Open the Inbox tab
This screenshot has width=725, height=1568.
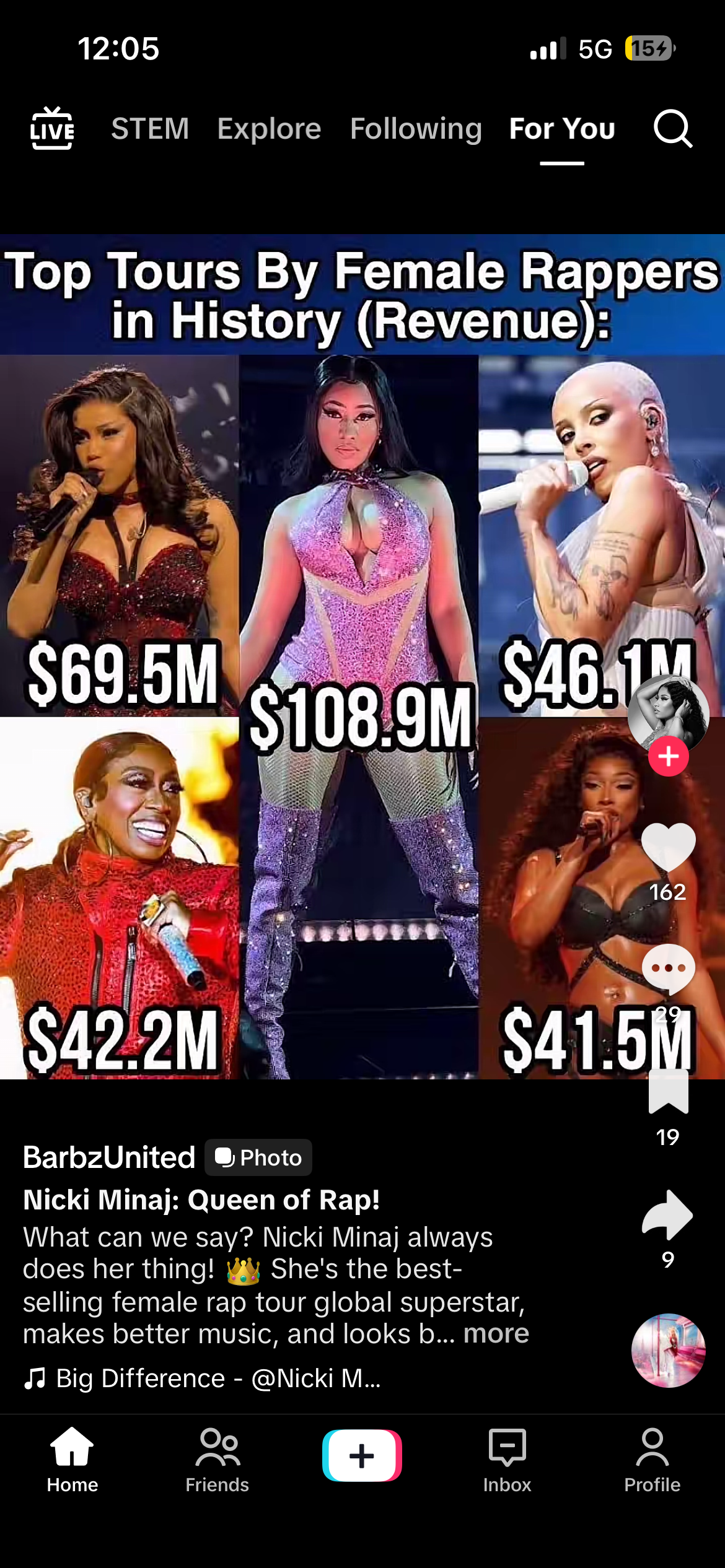click(x=507, y=1459)
